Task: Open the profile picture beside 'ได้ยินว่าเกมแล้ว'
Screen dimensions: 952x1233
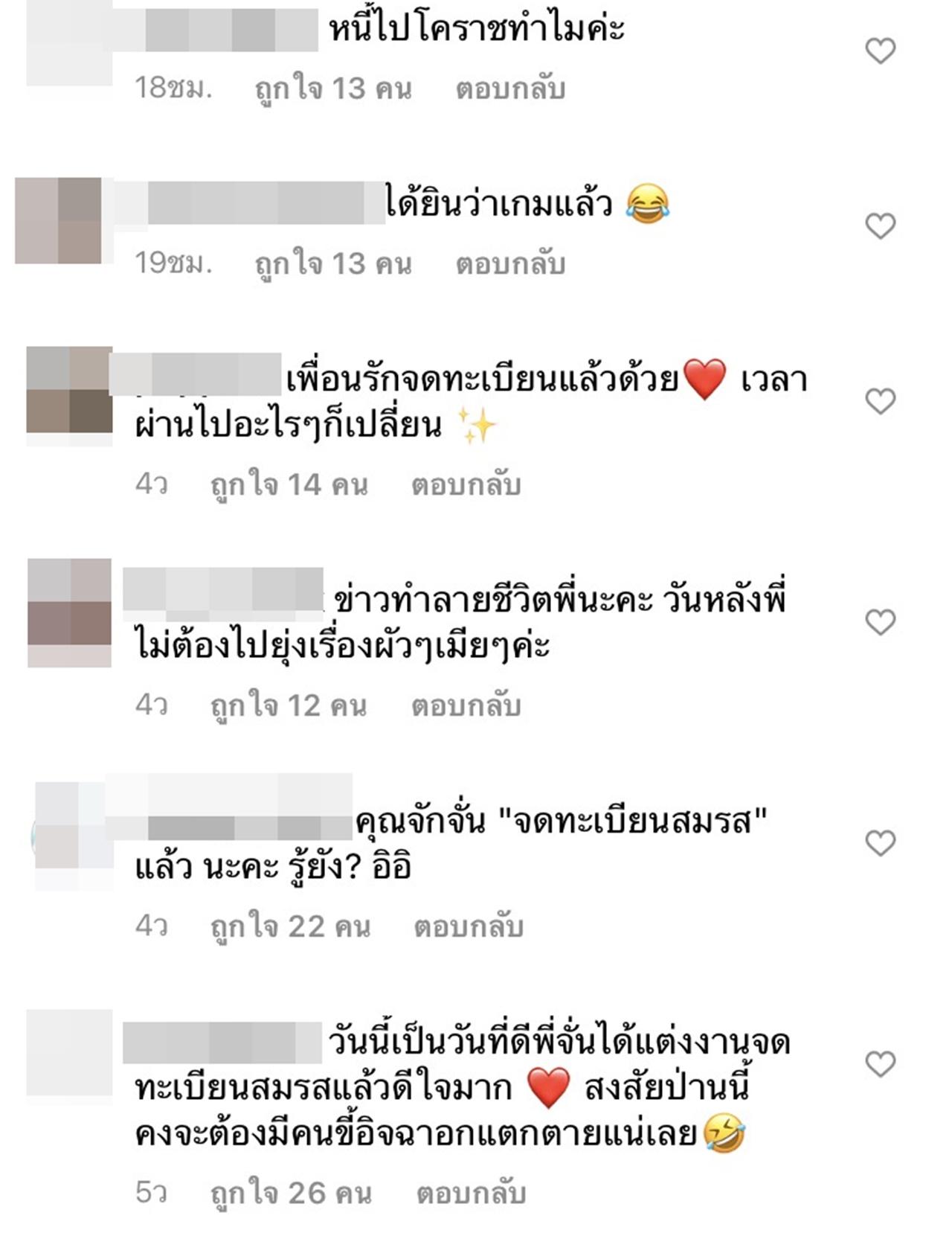Action: (59, 220)
